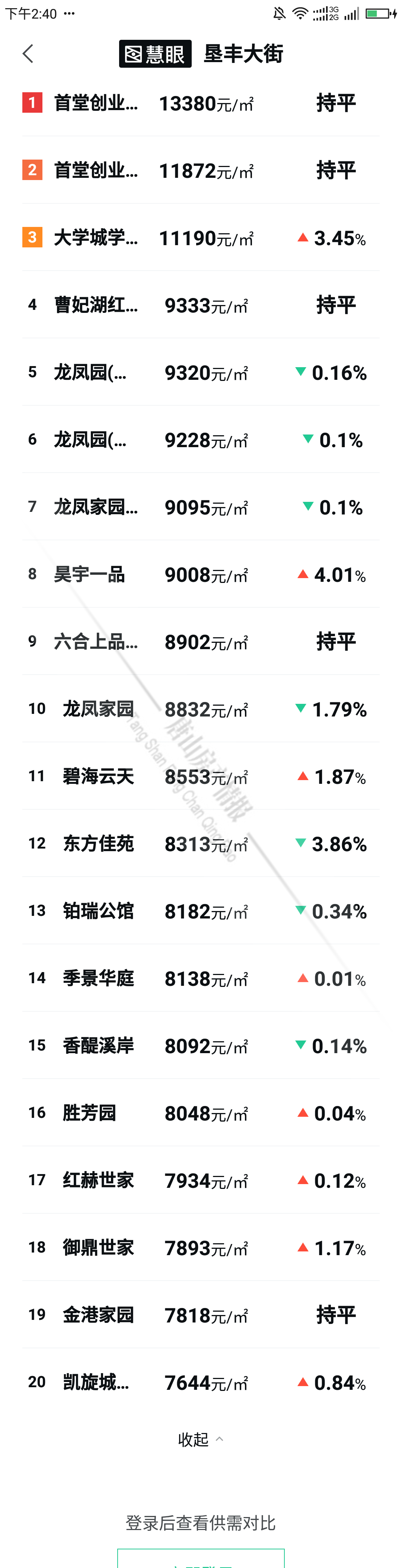View 铂瑞公馆 community

[201, 911]
